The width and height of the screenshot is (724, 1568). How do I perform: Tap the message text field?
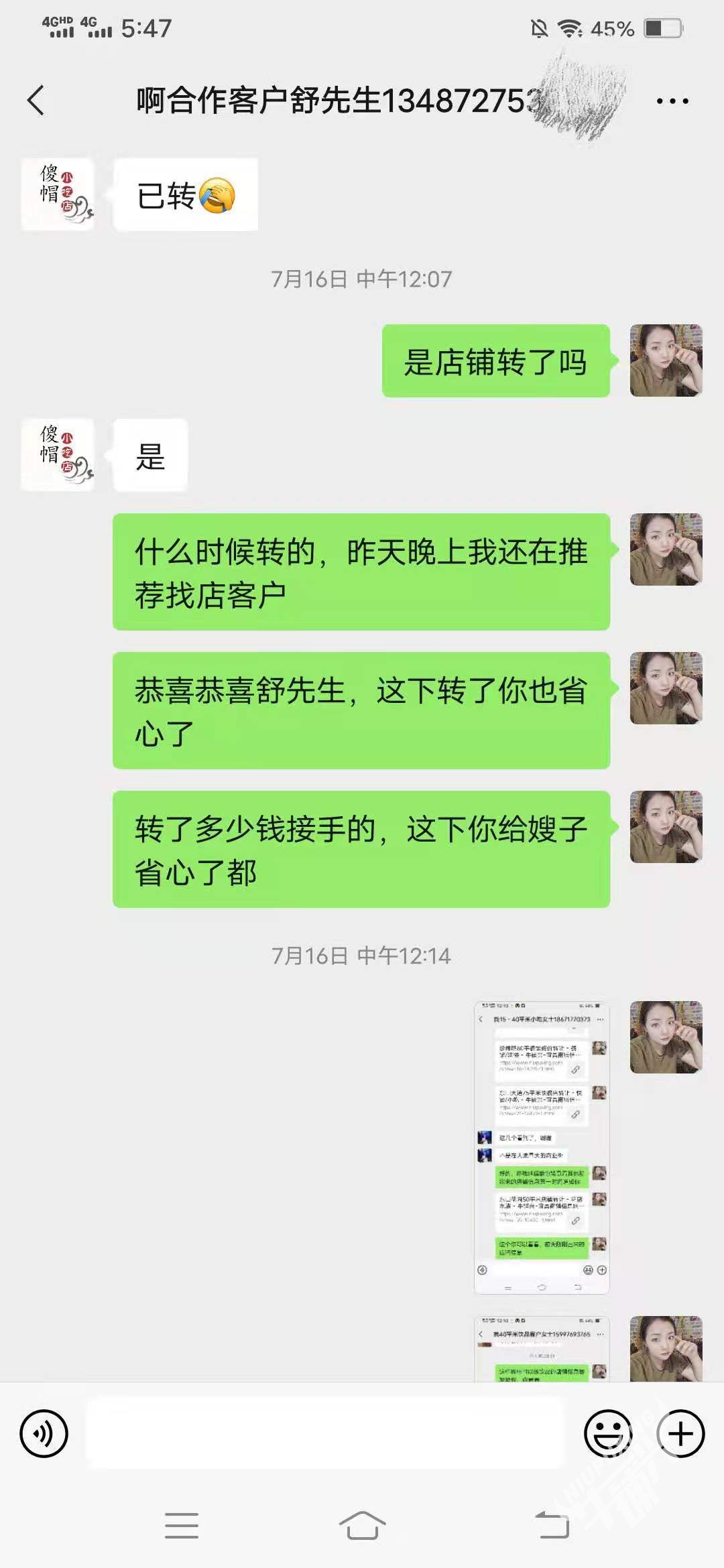(x=326, y=1433)
